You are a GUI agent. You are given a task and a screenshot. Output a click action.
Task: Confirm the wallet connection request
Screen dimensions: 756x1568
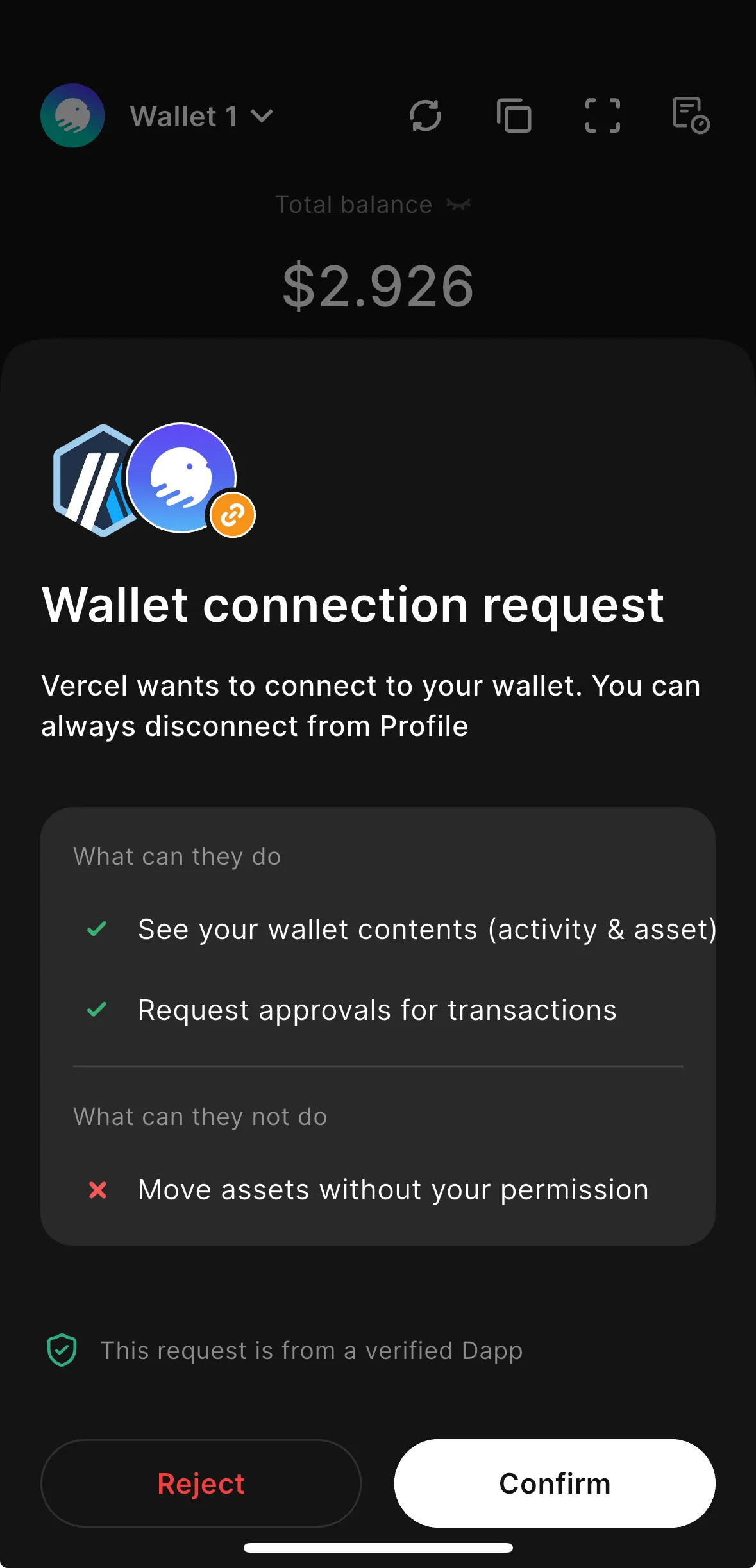(x=554, y=1483)
